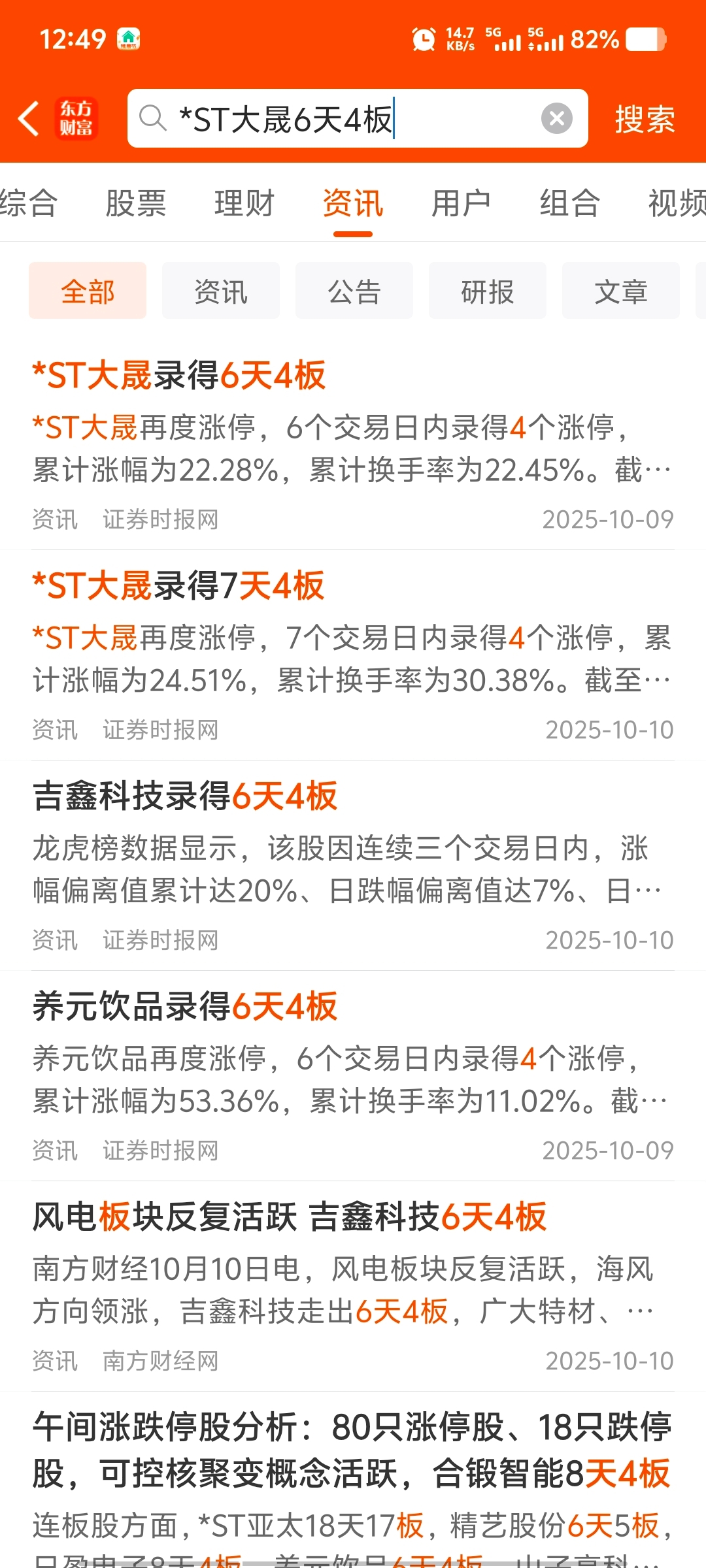Switch to the 用户 tab
This screenshot has width=706, height=1568.
pos(461,203)
